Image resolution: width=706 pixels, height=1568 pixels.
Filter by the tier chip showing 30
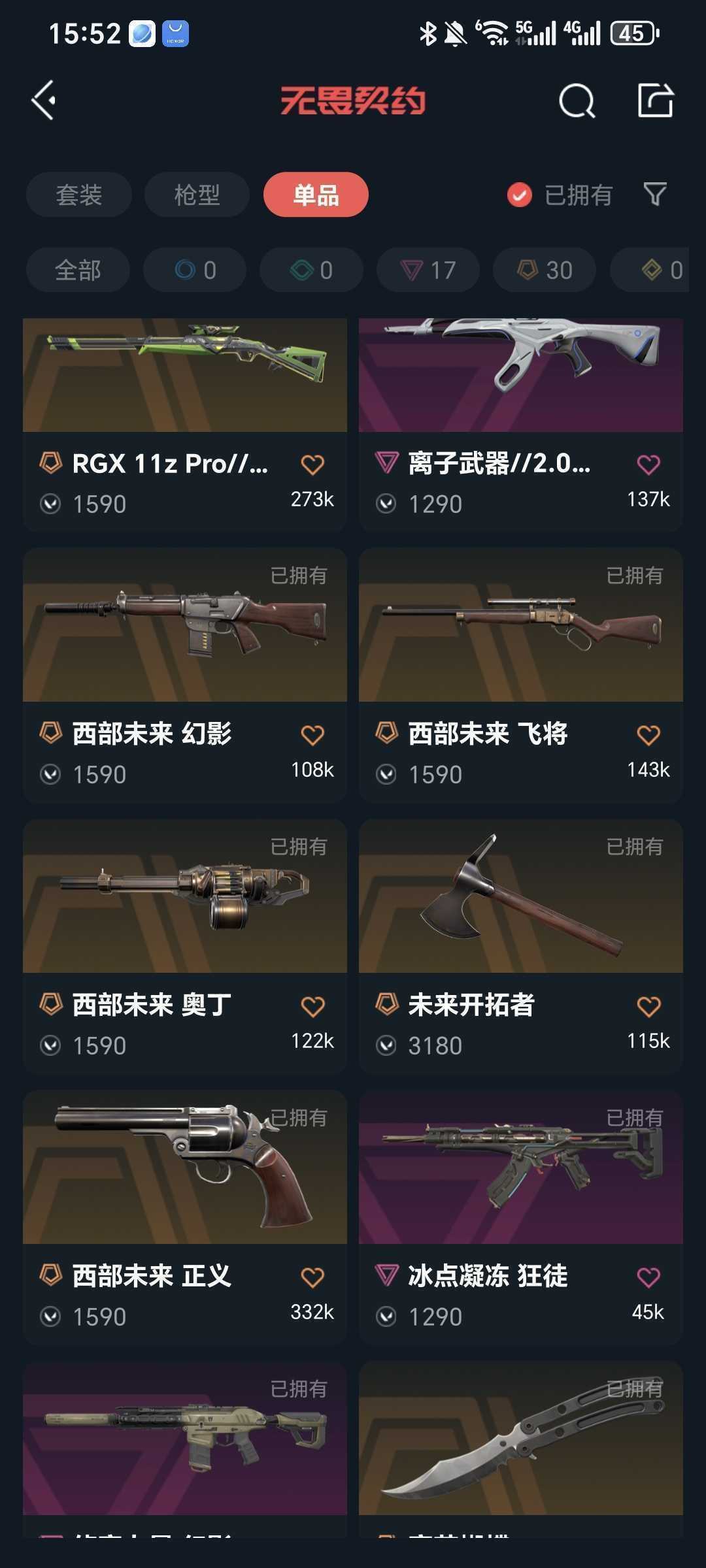click(545, 270)
